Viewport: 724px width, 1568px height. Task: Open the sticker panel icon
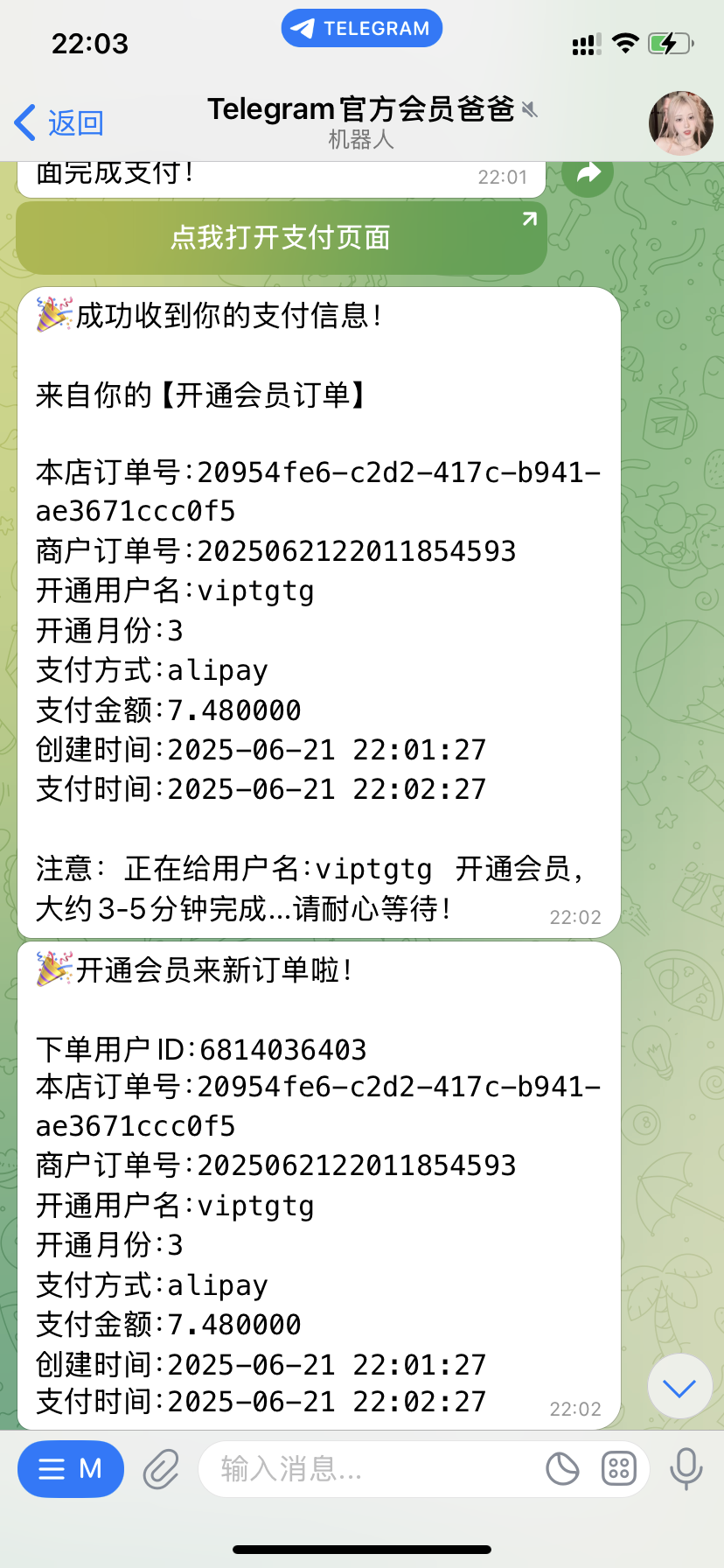click(x=562, y=1468)
